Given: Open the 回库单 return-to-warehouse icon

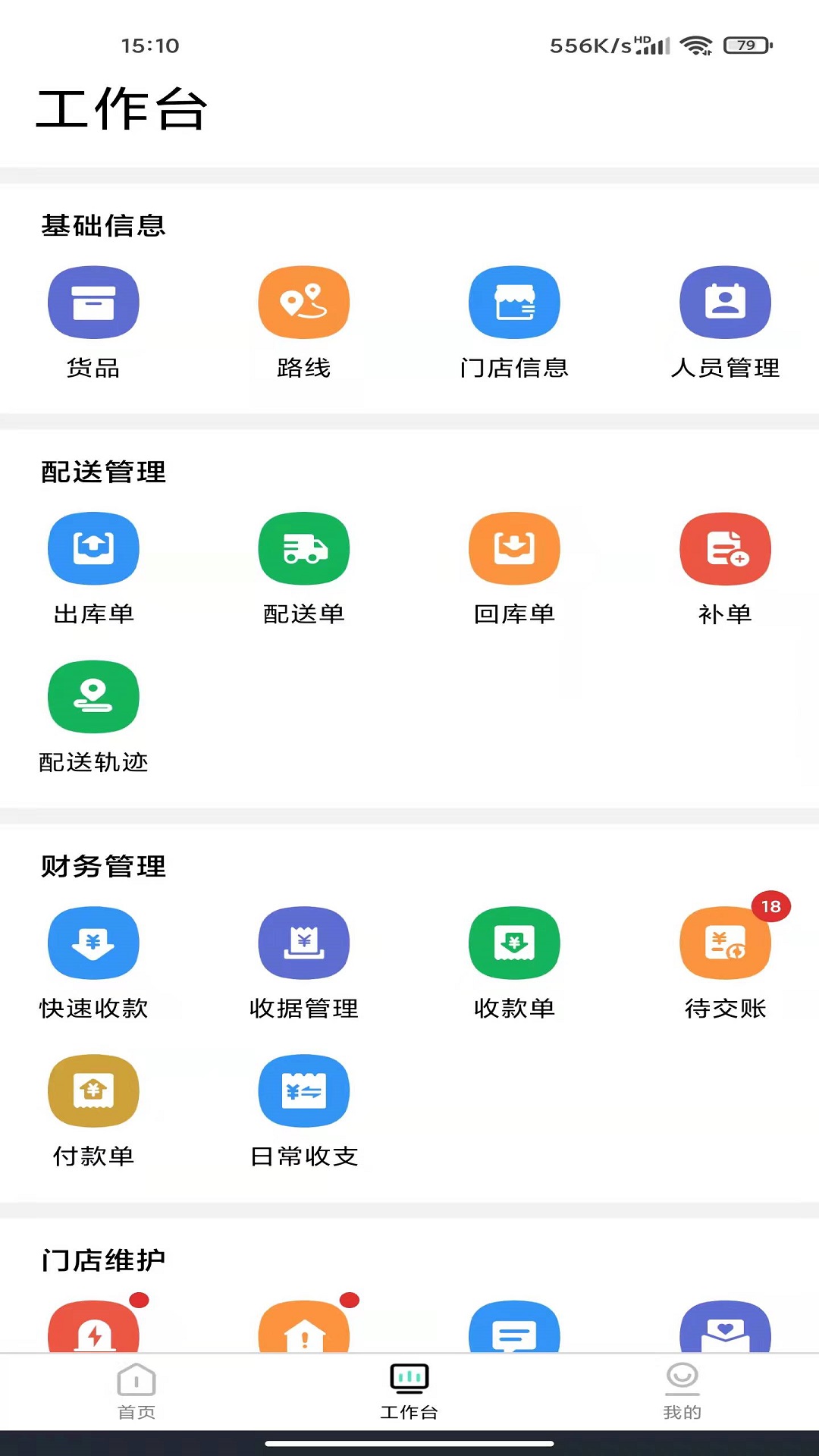Looking at the screenshot, I should point(514,548).
